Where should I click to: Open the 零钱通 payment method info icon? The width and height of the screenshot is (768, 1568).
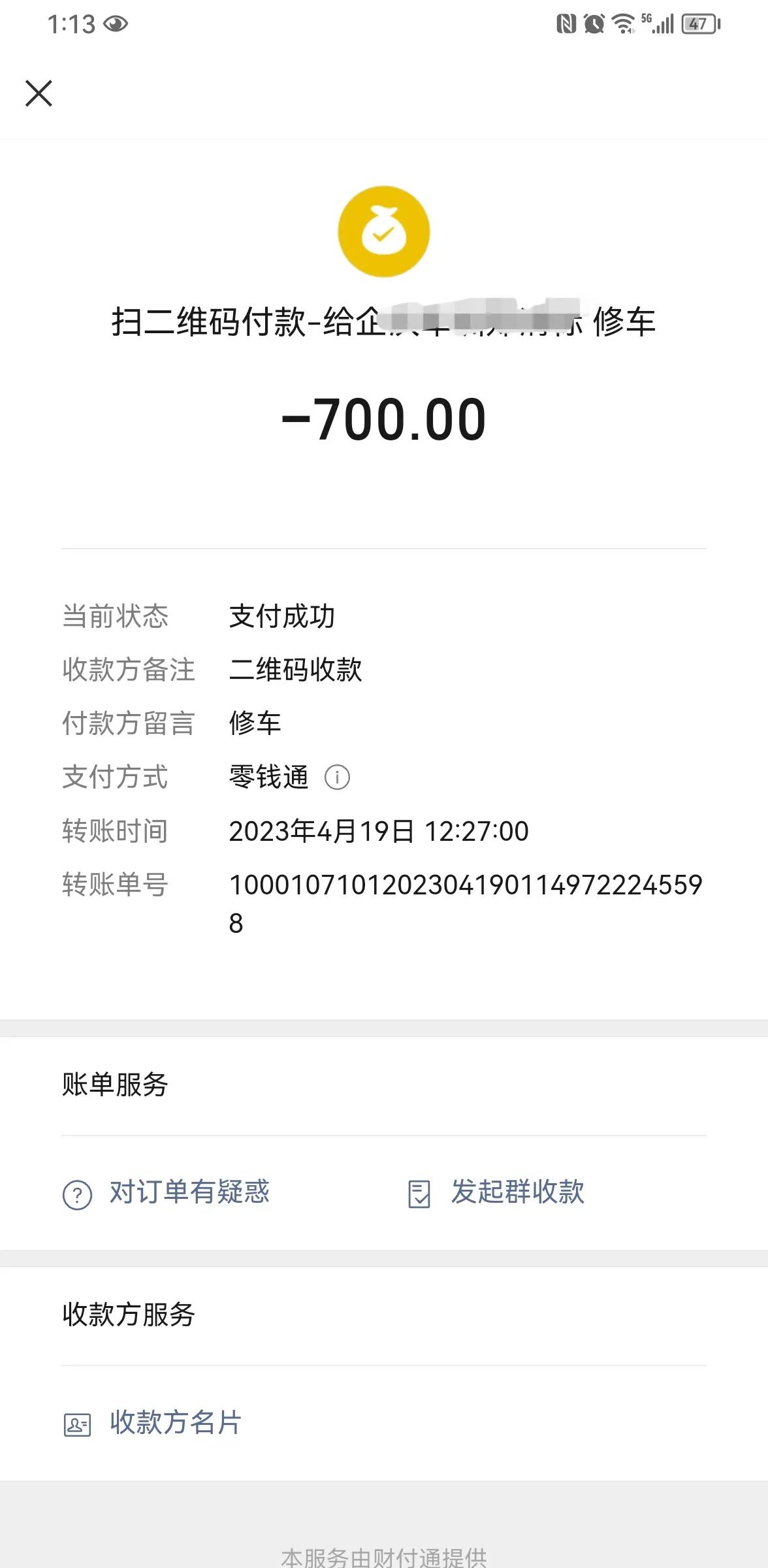click(337, 777)
